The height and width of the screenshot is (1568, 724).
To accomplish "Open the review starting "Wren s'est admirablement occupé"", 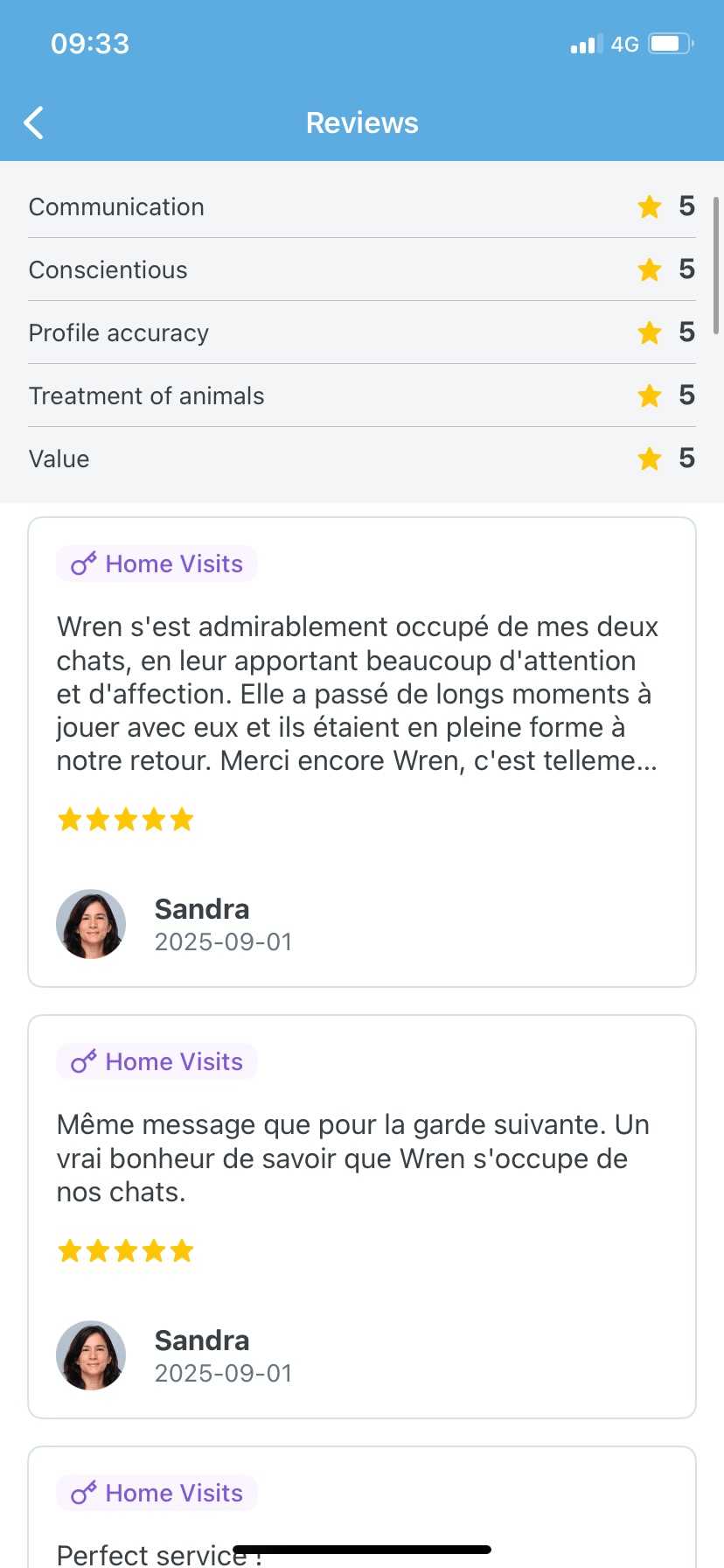I will point(357,693).
